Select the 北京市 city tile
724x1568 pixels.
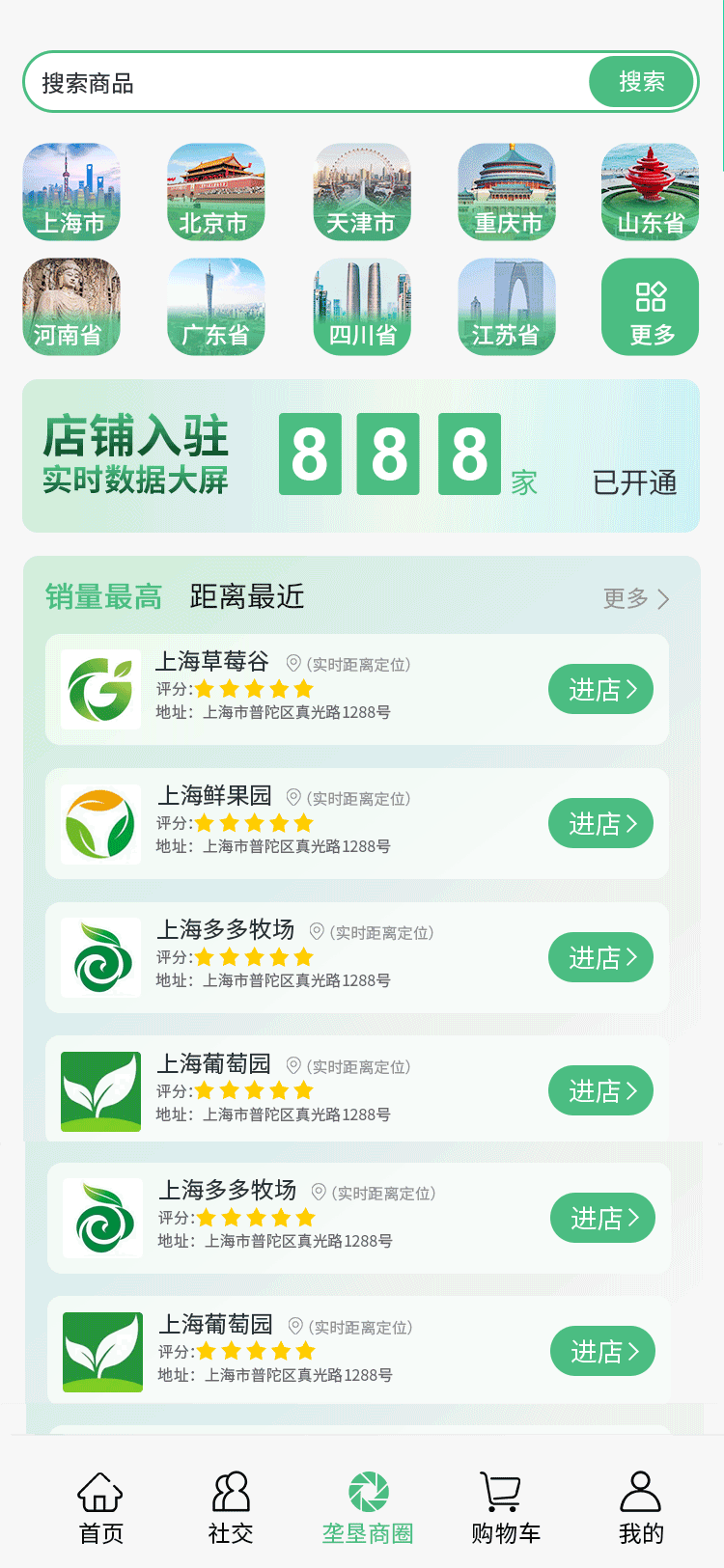pyautogui.click(x=215, y=192)
